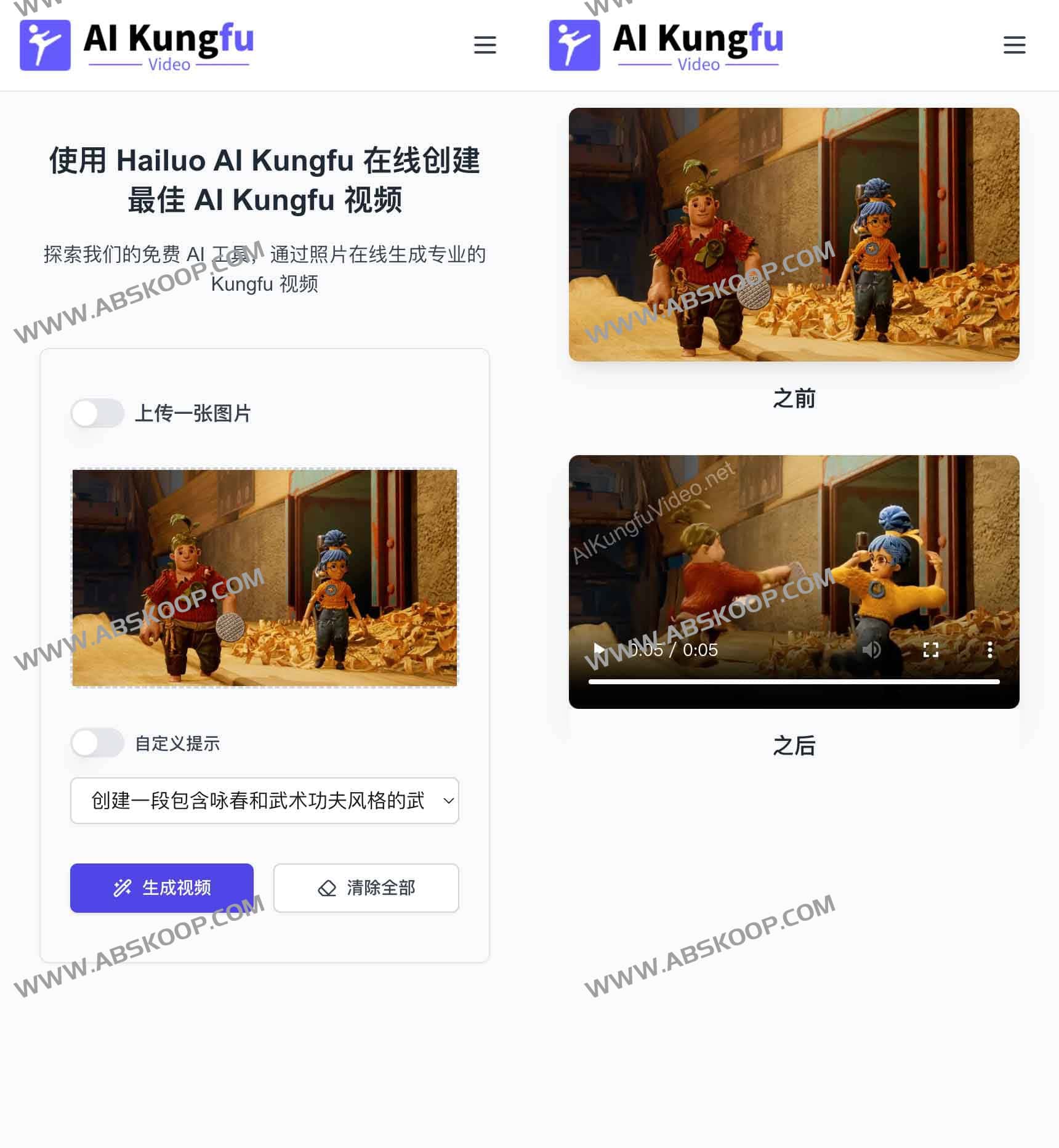Open the hamburger menu above the upload form
The width and height of the screenshot is (1059, 1148).
coord(485,45)
